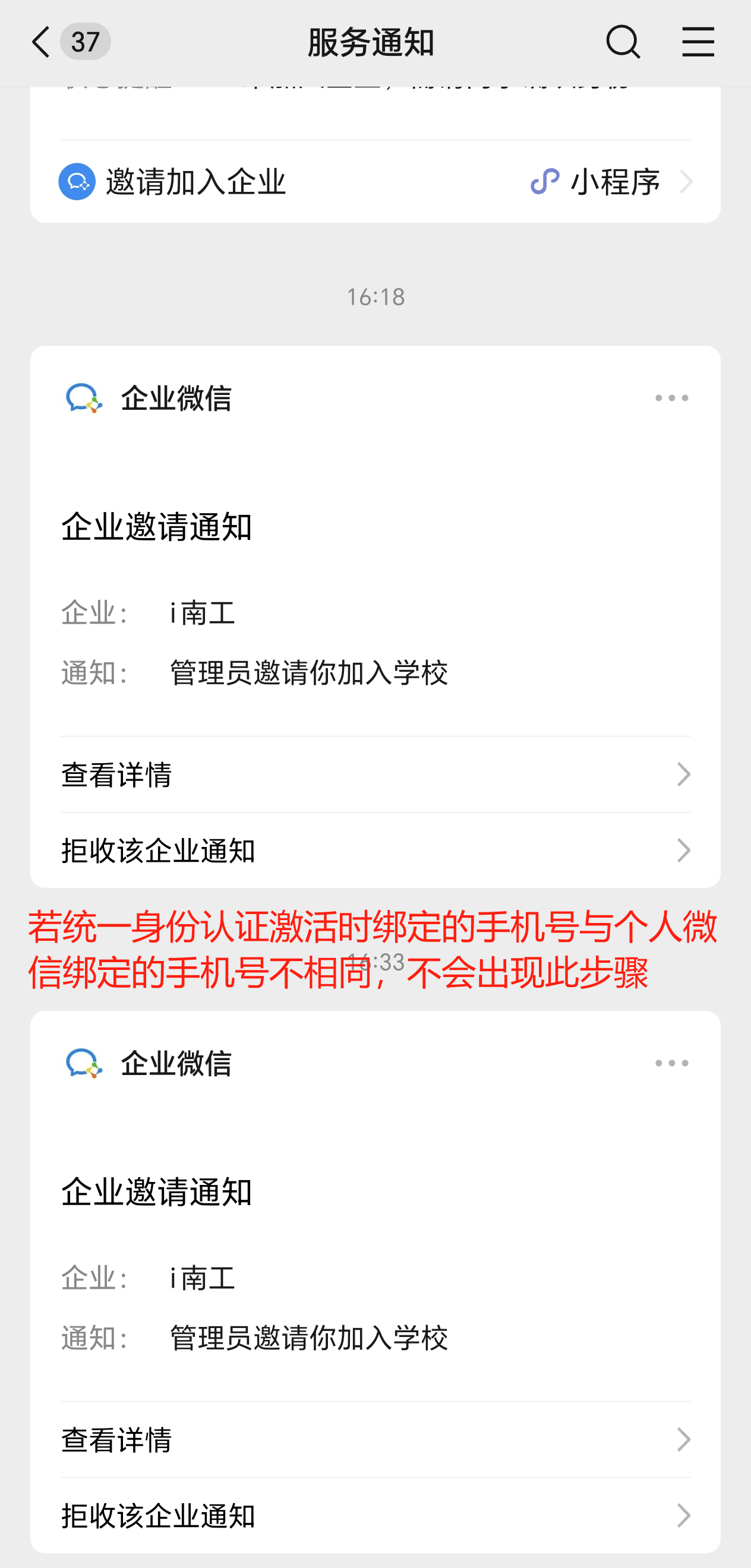
Task: Tap 拒收该企业通知 on the 16:18 card
Action: click(375, 850)
